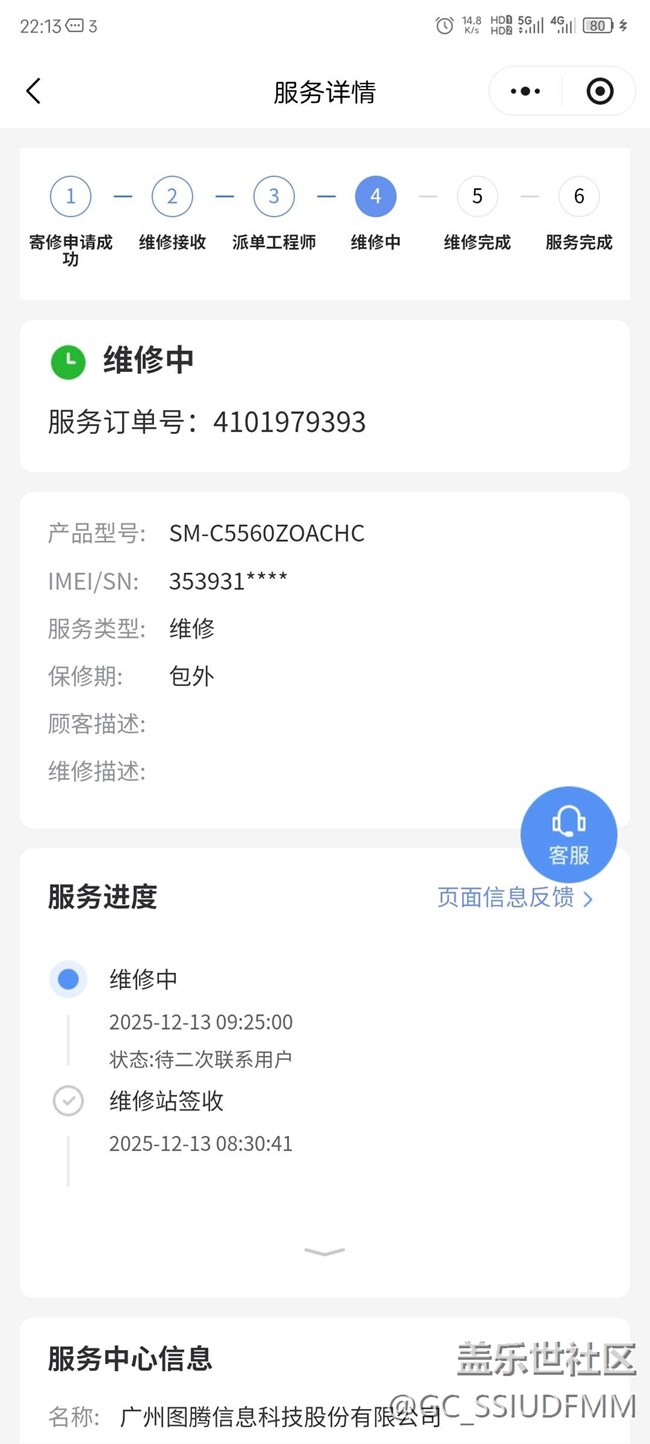Open the 页面信息反馈 link
This screenshot has height=1444, width=650.
[514, 897]
